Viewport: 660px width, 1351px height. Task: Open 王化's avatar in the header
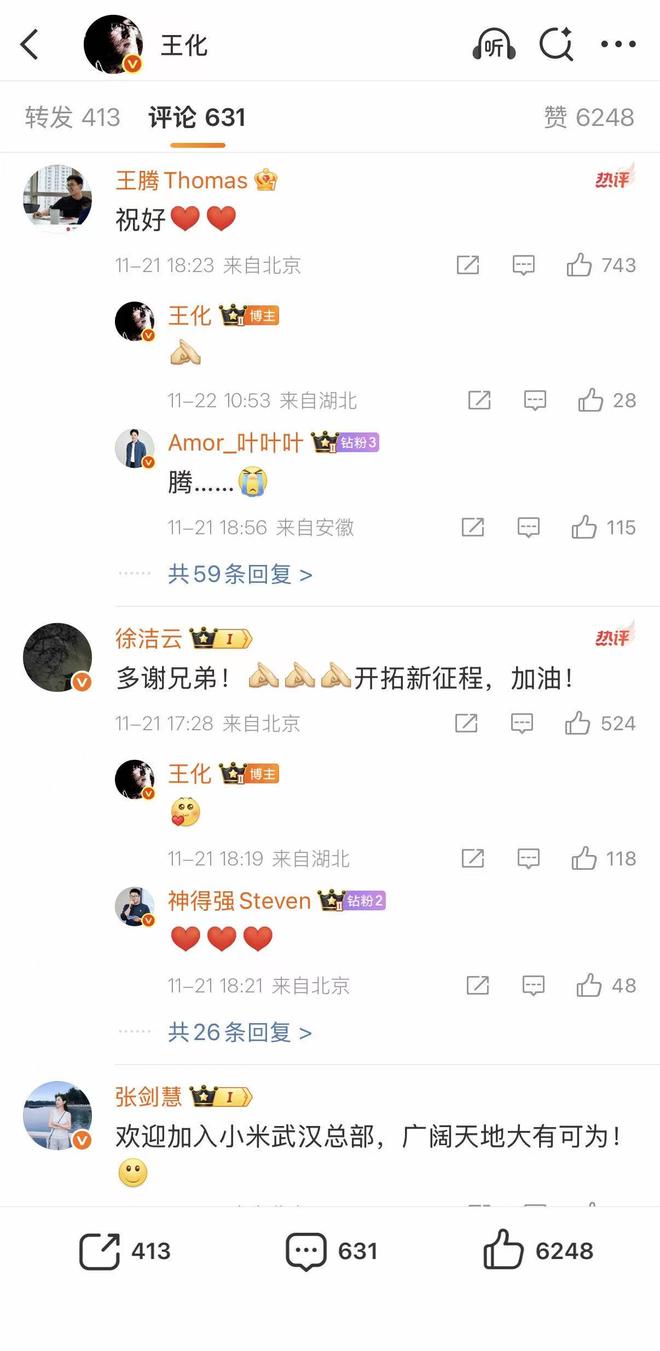pos(113,45)
